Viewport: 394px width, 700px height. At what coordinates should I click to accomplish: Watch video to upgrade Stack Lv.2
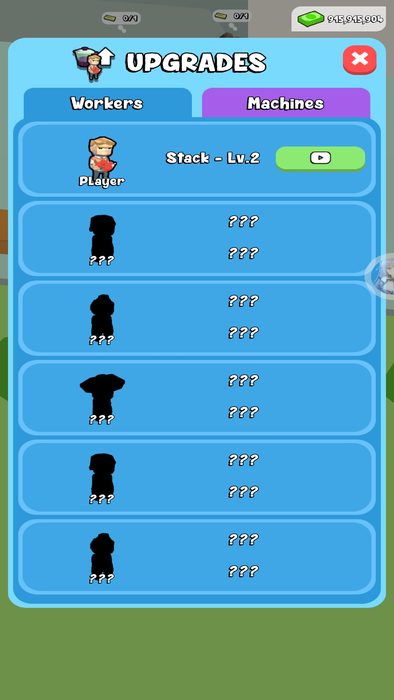point(320,158)
